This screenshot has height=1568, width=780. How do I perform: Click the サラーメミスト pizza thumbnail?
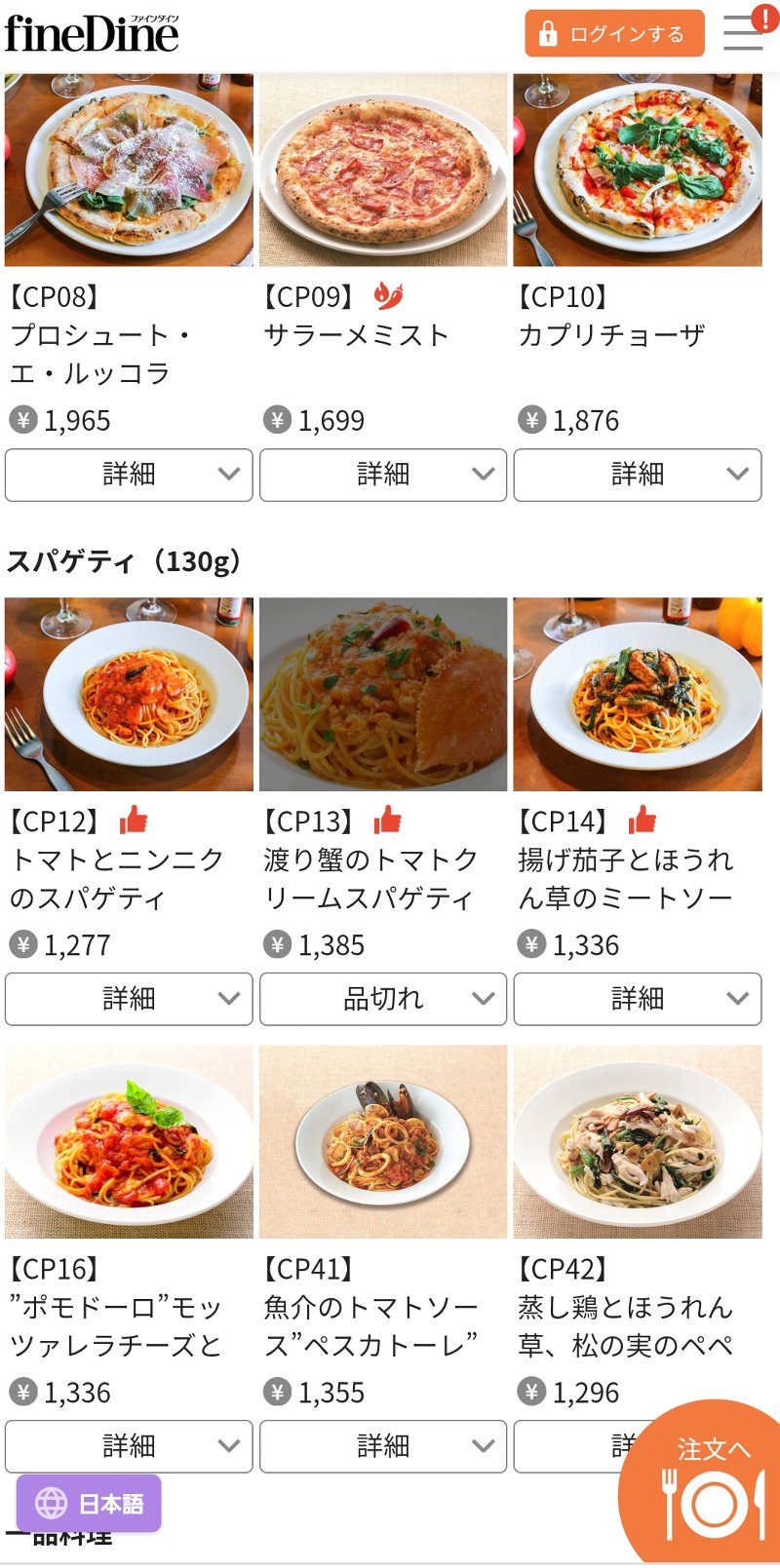tap(382, 168)
